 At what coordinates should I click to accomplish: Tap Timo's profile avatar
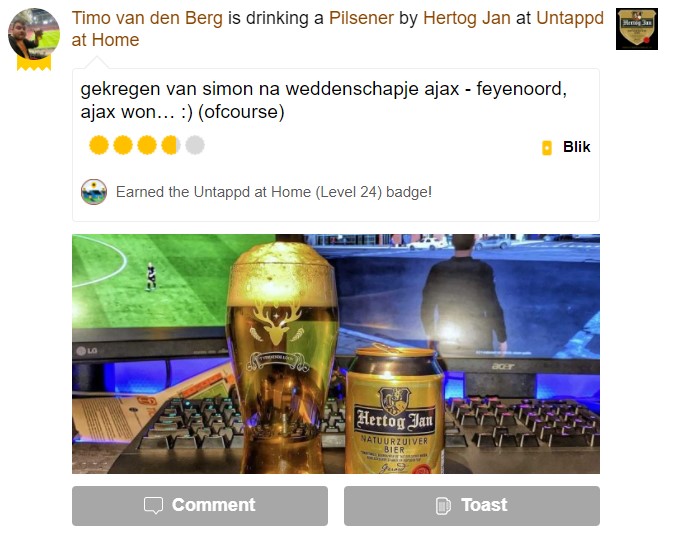[x=34, y=34]
